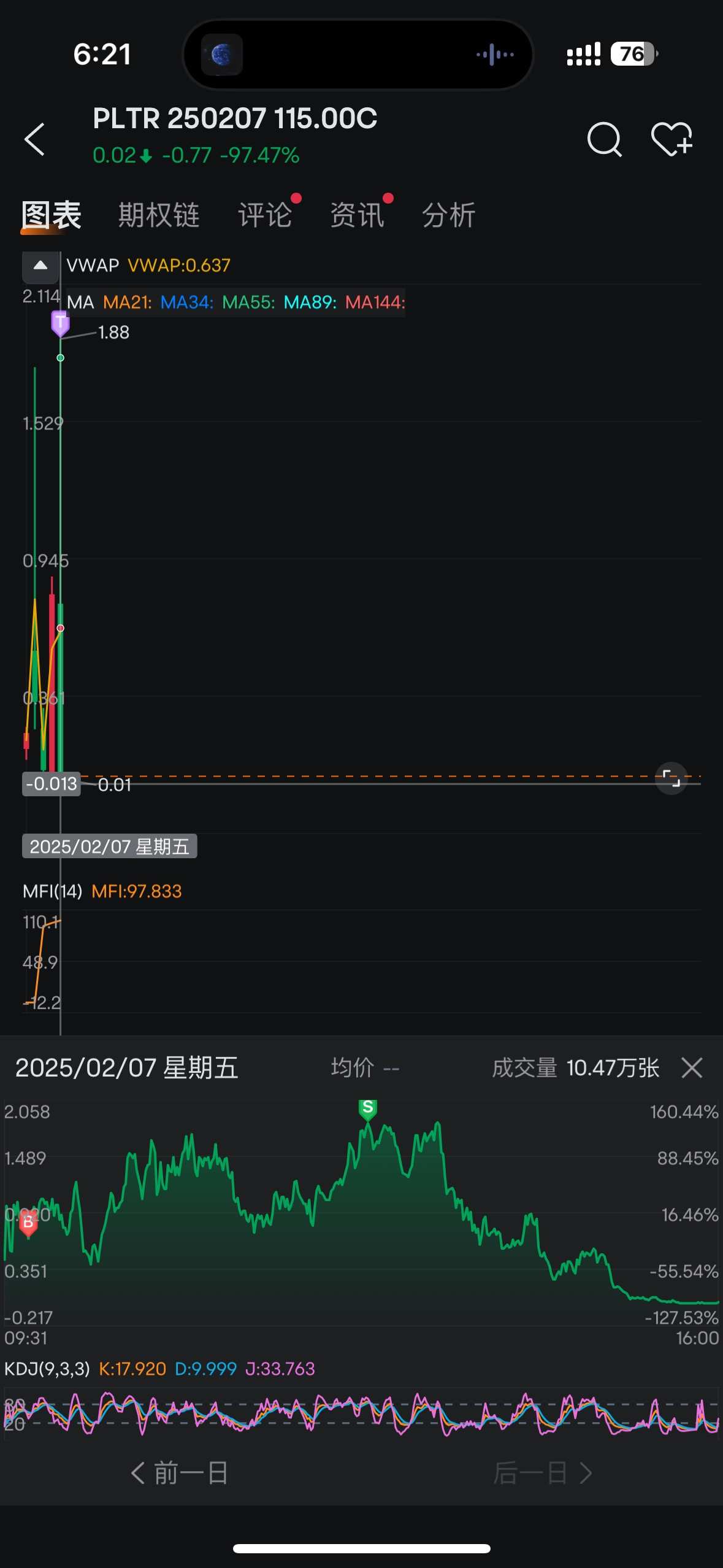Switch to the 资讯 tab

357,215
